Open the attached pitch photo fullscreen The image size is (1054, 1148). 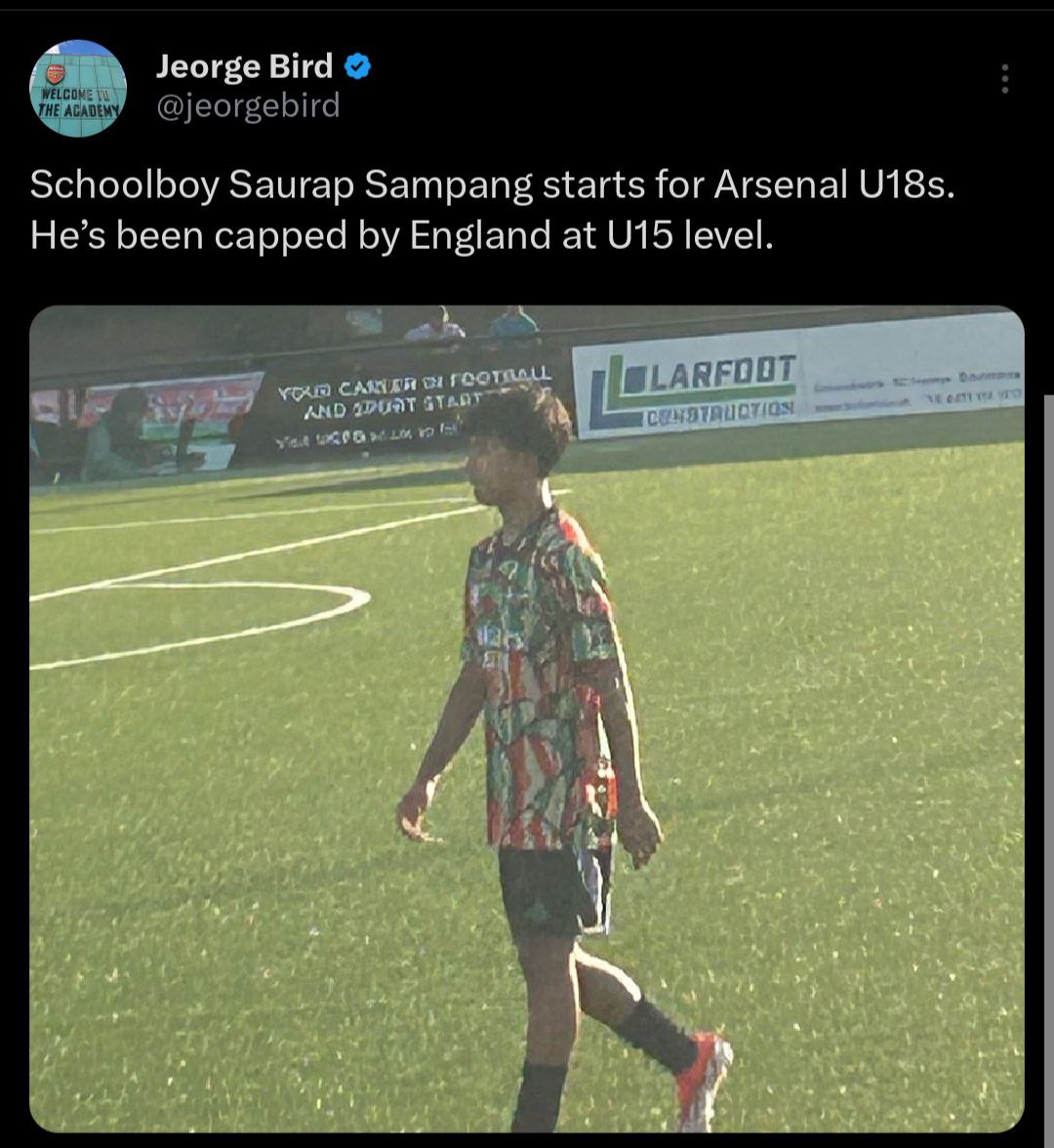click(x=527, y=717)
